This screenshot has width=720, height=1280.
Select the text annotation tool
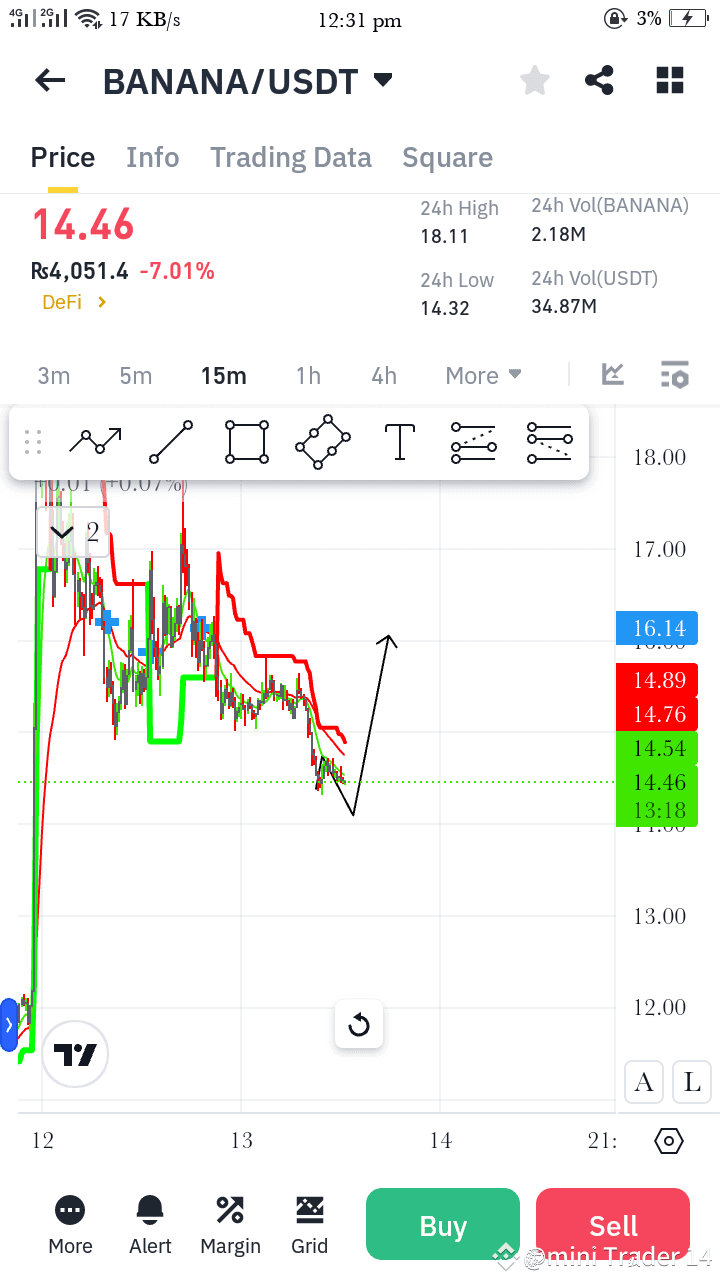tap(399, 441)
